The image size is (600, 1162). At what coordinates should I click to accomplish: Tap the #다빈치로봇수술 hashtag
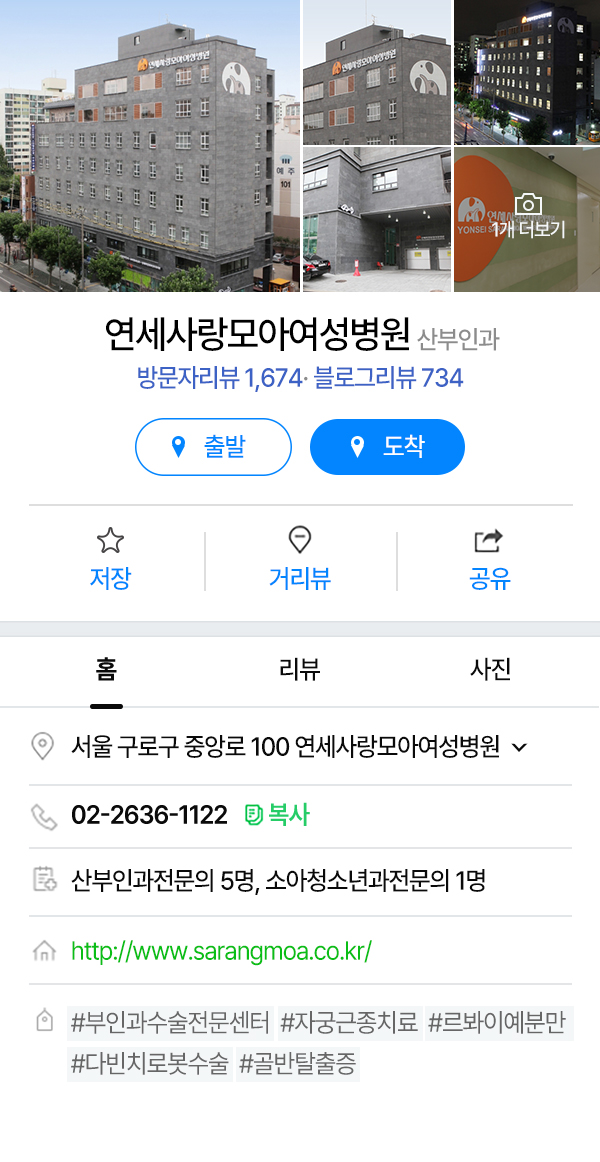149,1064
